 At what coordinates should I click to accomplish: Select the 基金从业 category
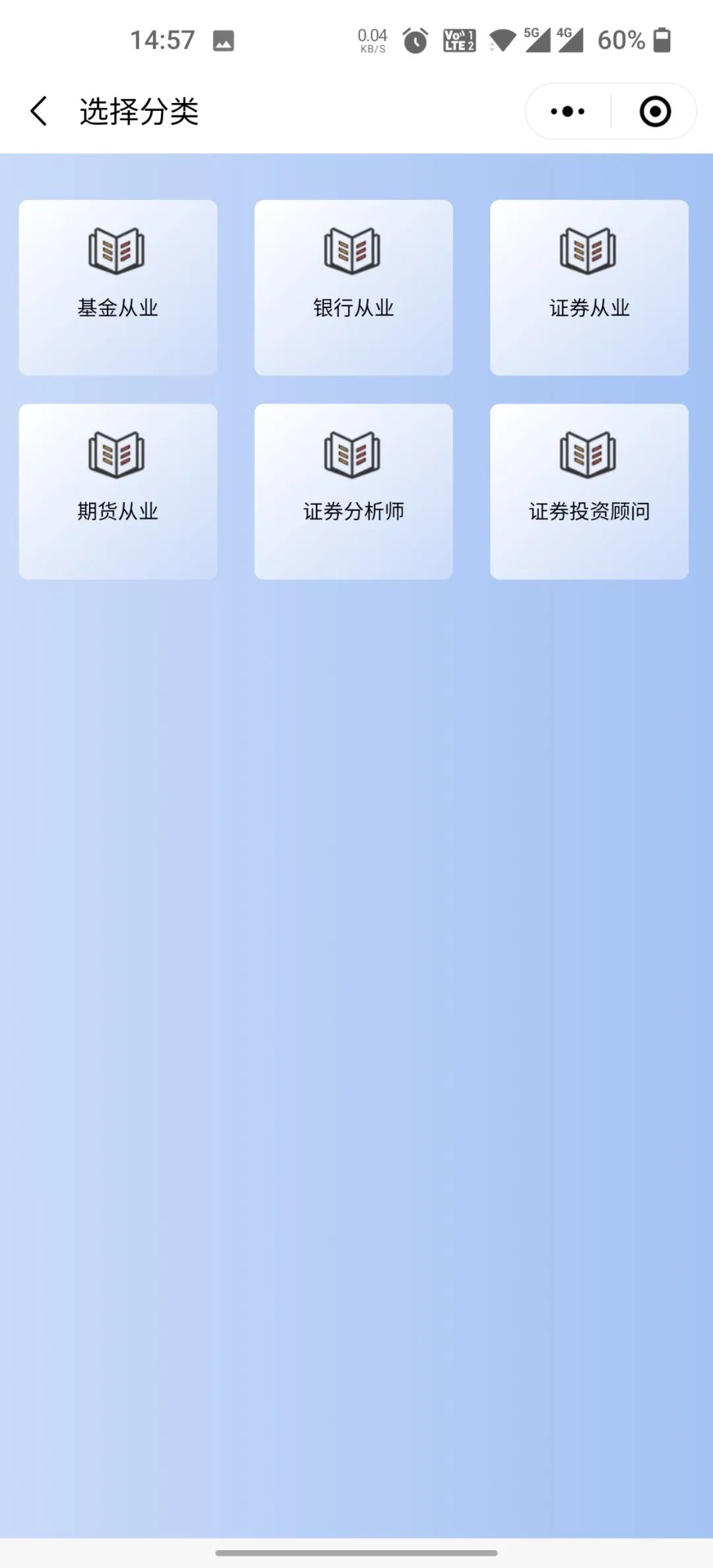(x=118, y=287)
